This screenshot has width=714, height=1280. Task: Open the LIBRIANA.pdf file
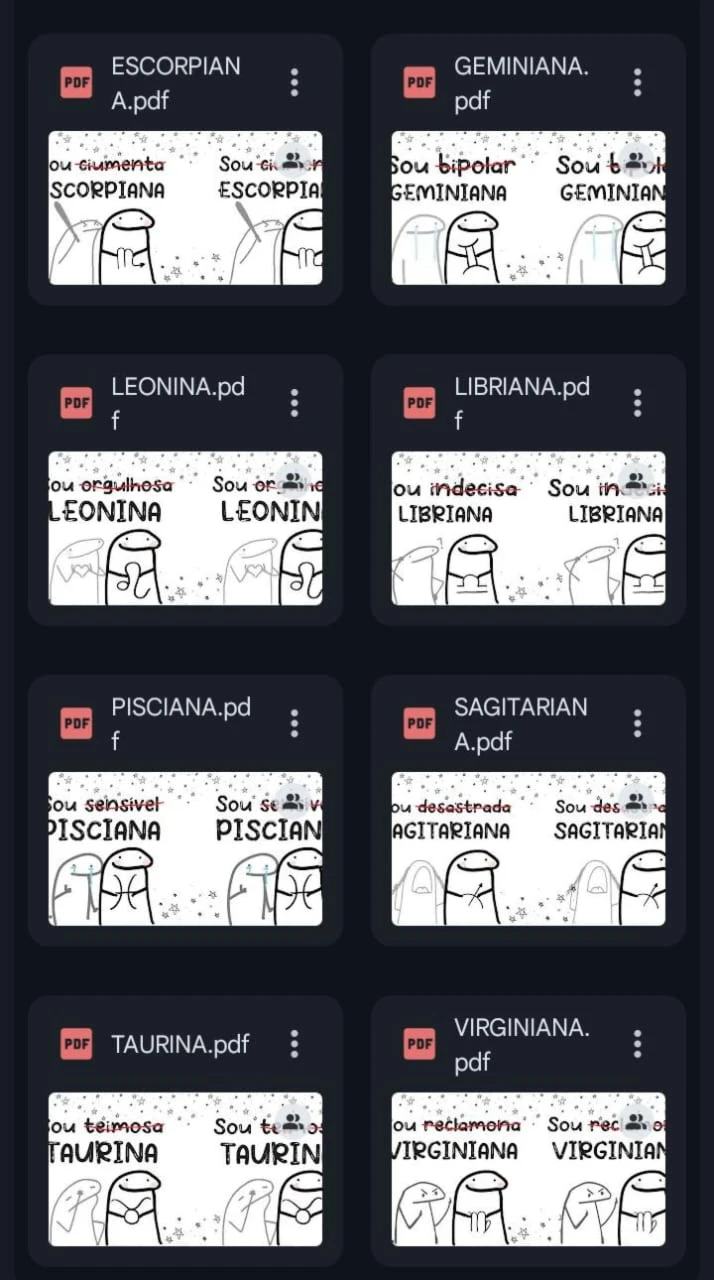pos(528,528)
